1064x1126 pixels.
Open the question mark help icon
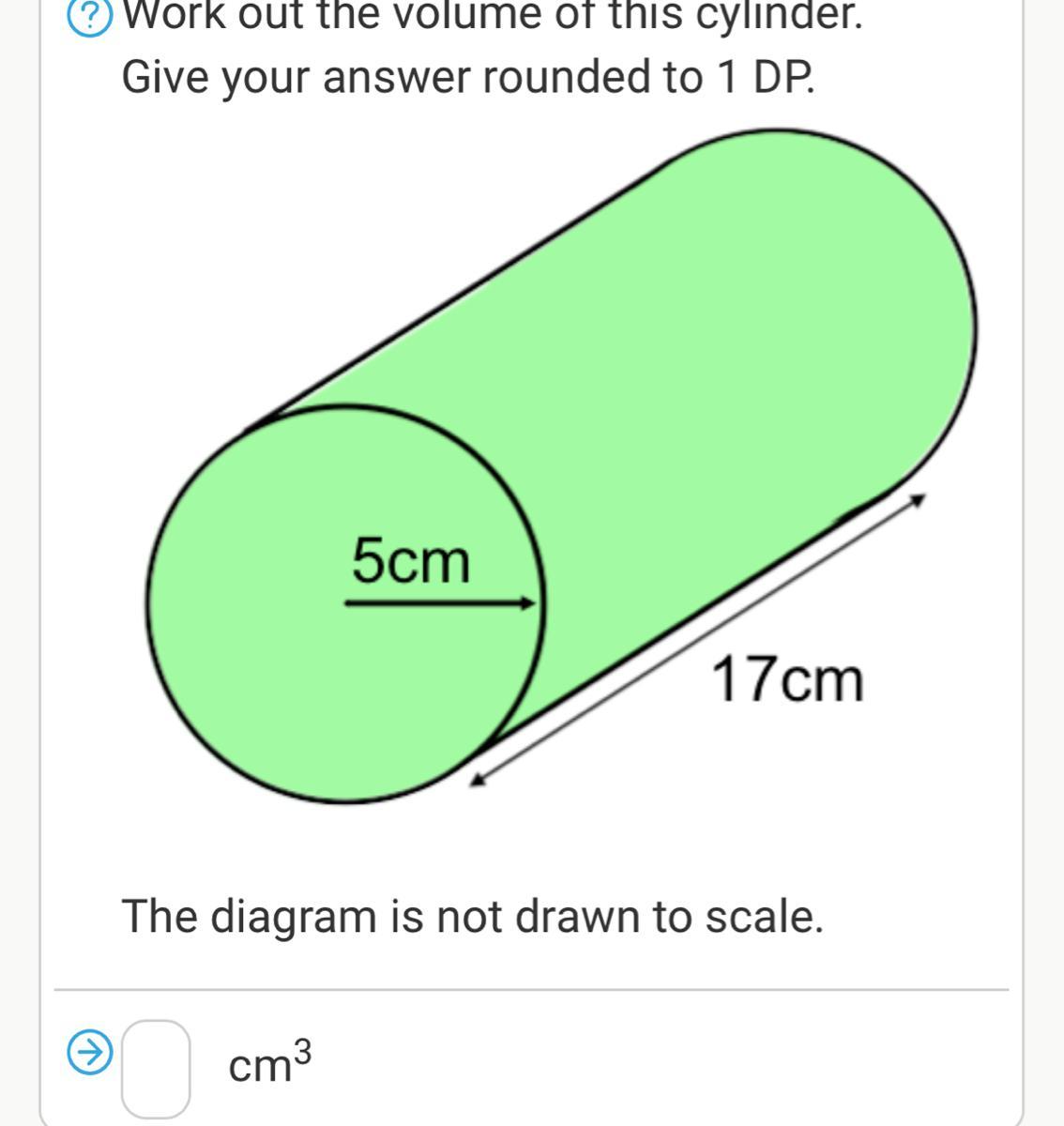coord(92,17)
